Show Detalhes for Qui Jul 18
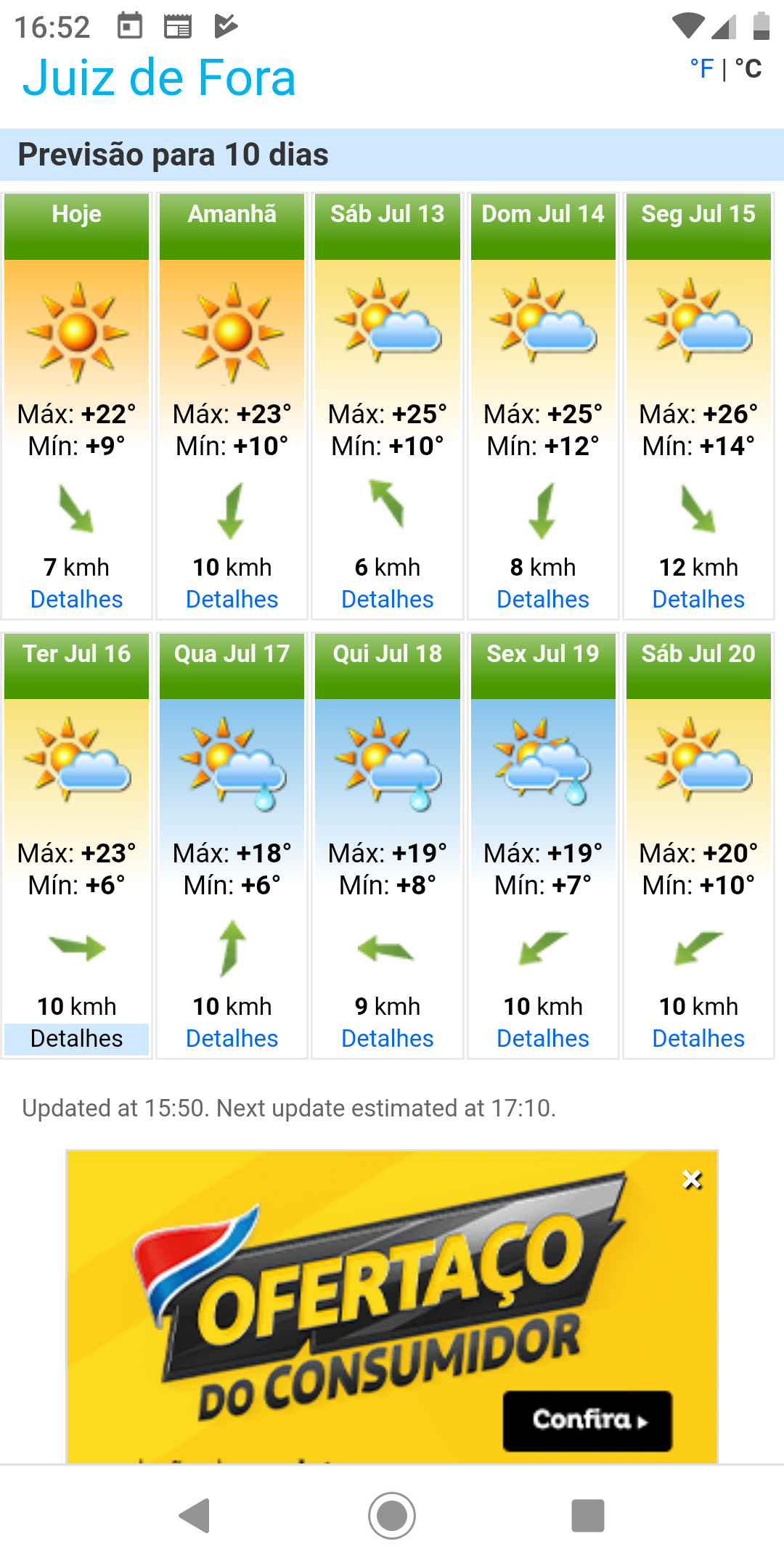This screenshot has width=784, height=1568. tap(387, 1039)
